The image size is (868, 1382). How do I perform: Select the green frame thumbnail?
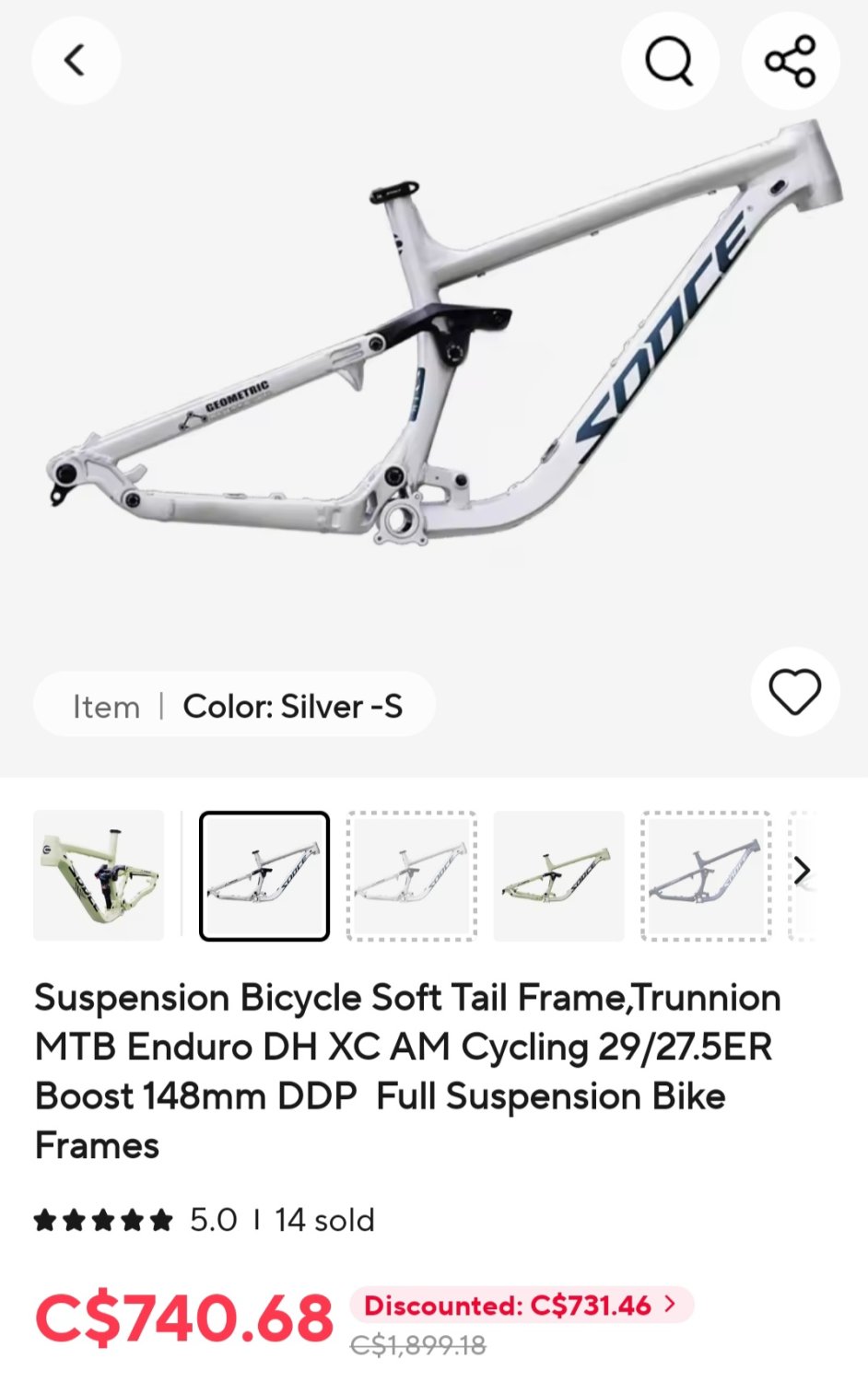98,875
